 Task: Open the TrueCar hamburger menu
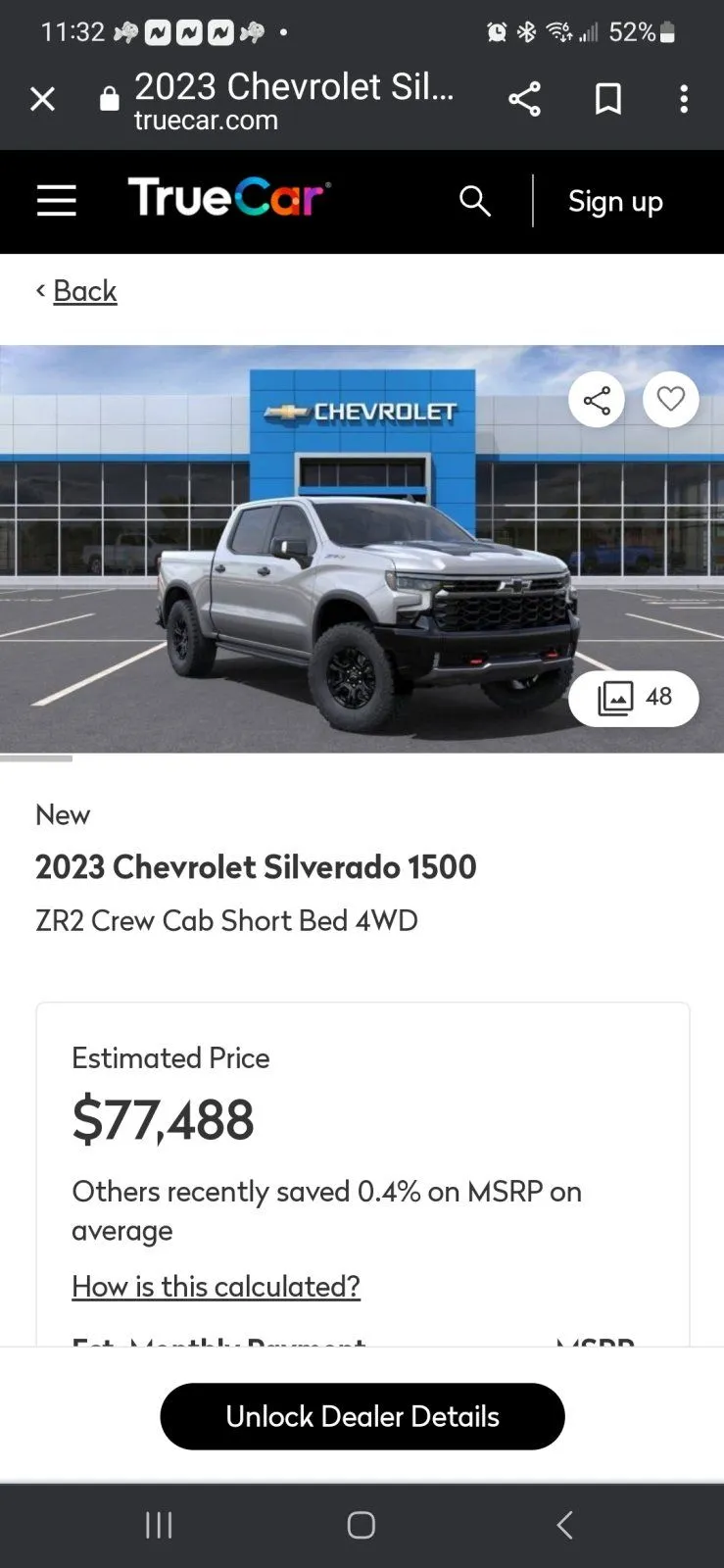[57, 201]
